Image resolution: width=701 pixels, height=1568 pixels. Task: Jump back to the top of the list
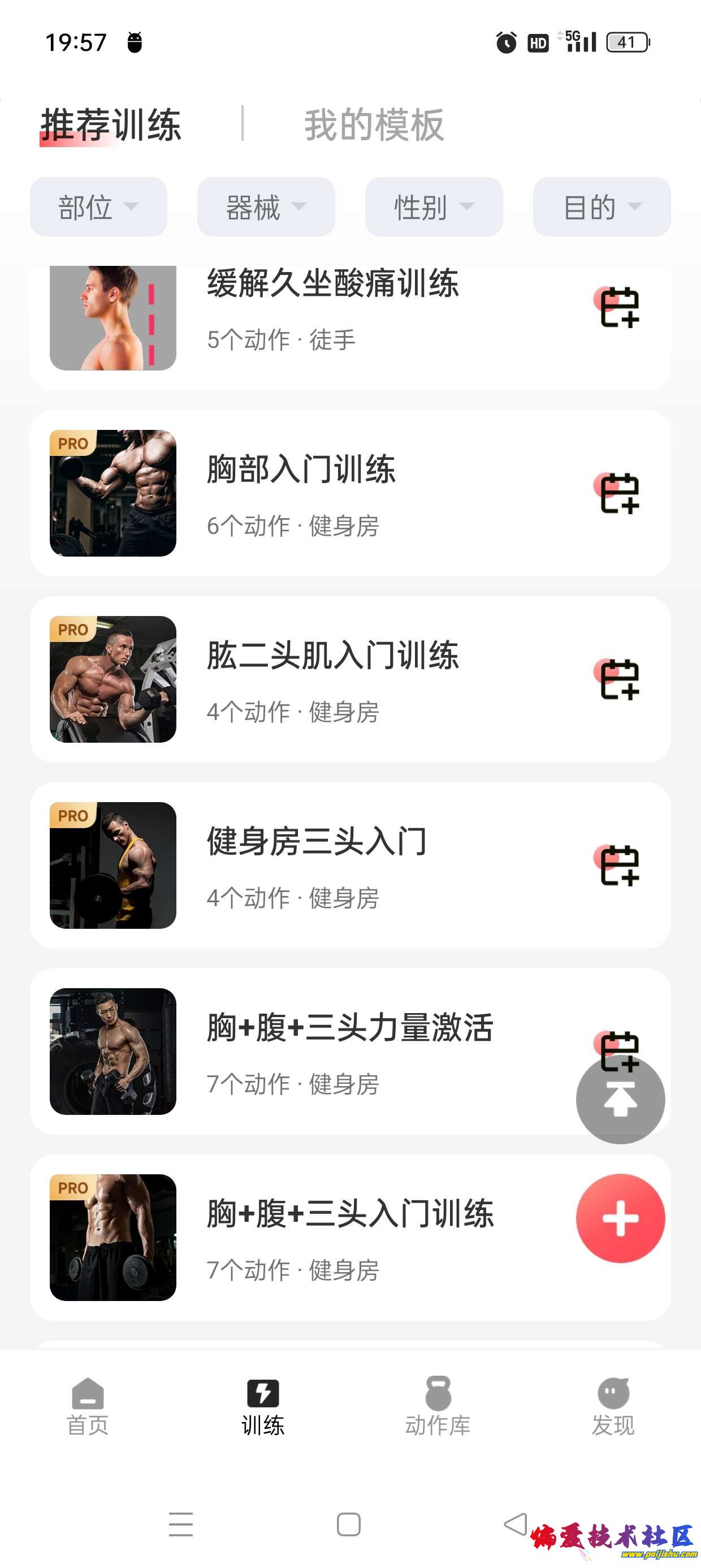pyautogui.click(x=620, y=1100)
